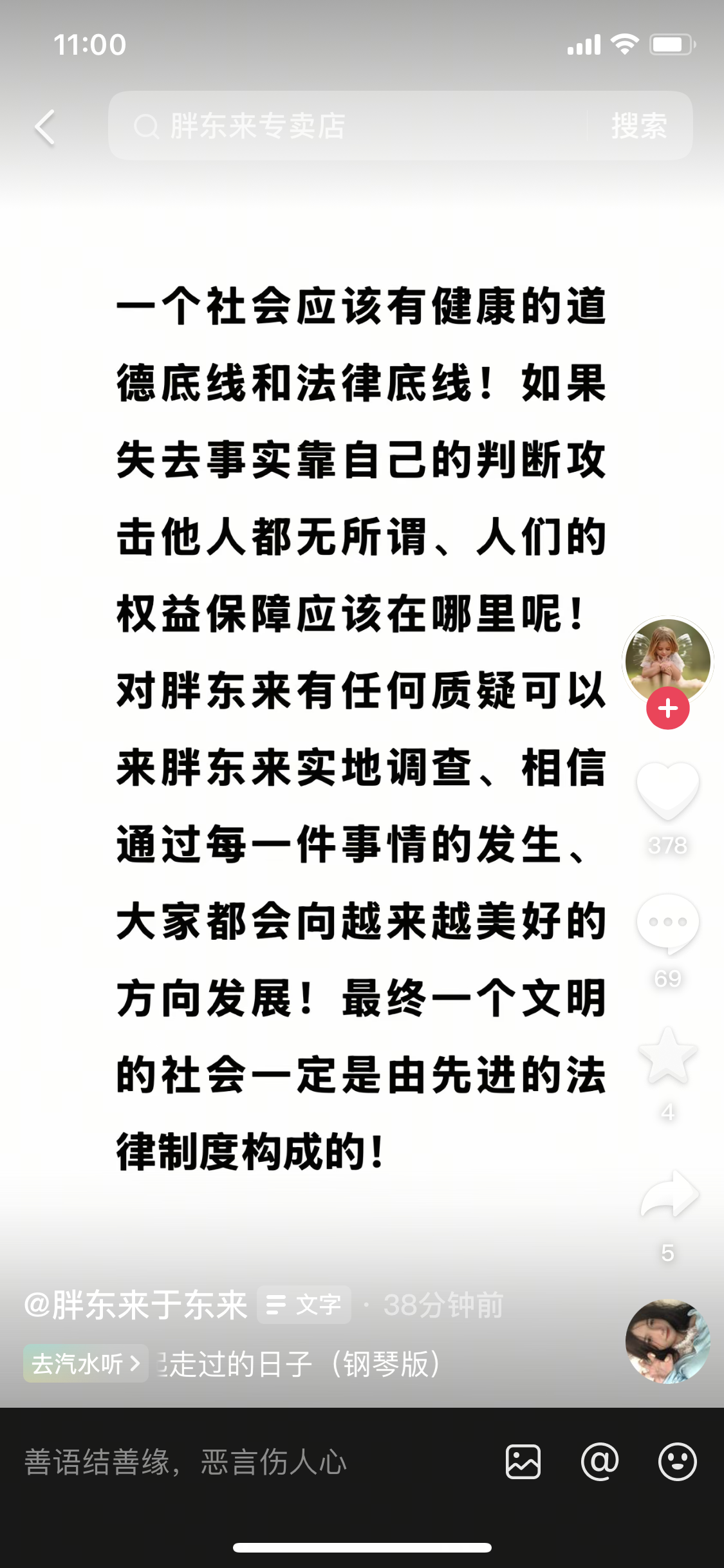Go back using the top-left arrow
The height and width of the screenshot is (1568, 724).
(45, 127)
